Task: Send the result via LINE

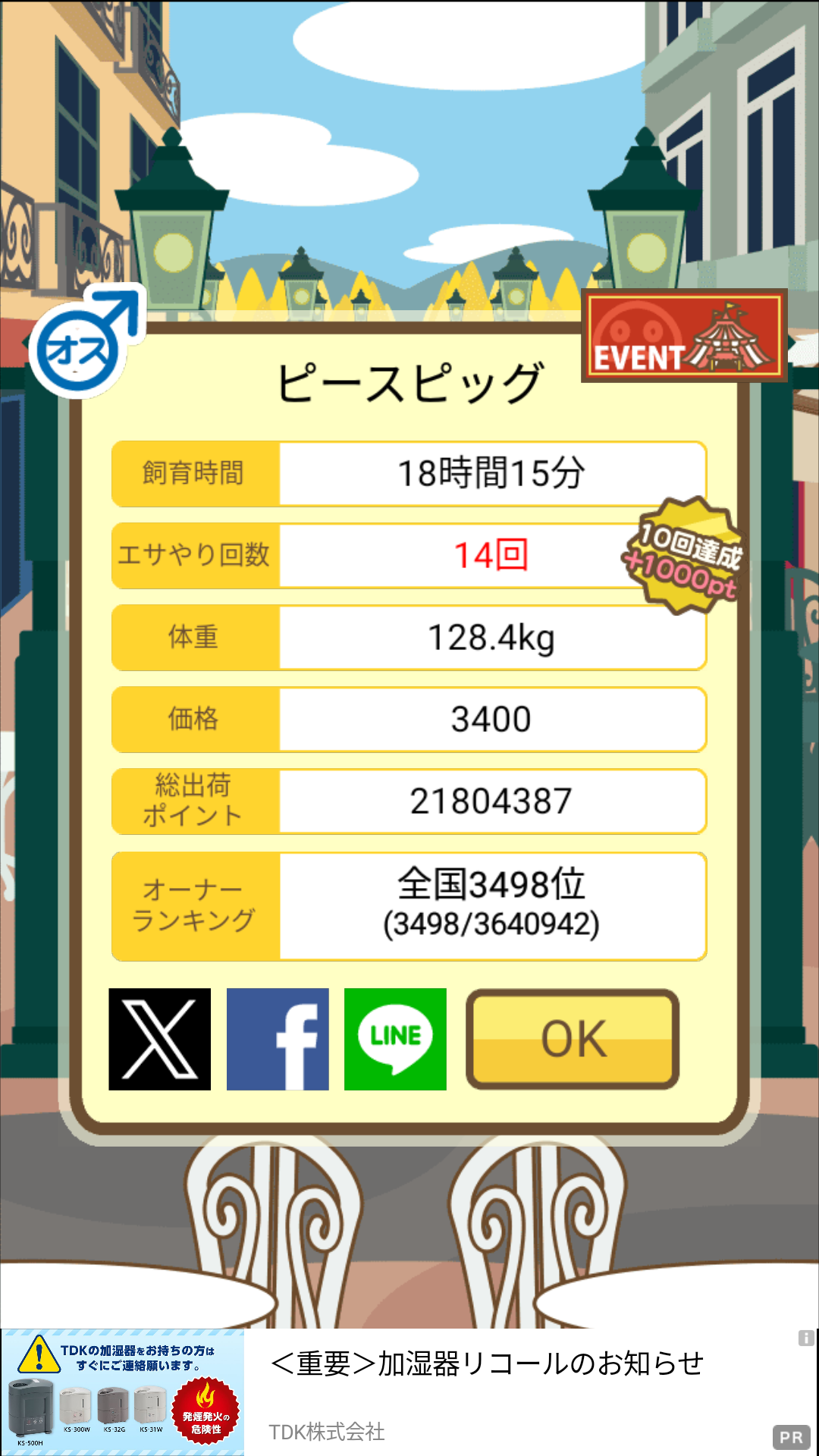Action: click(x=395, y=1039)
